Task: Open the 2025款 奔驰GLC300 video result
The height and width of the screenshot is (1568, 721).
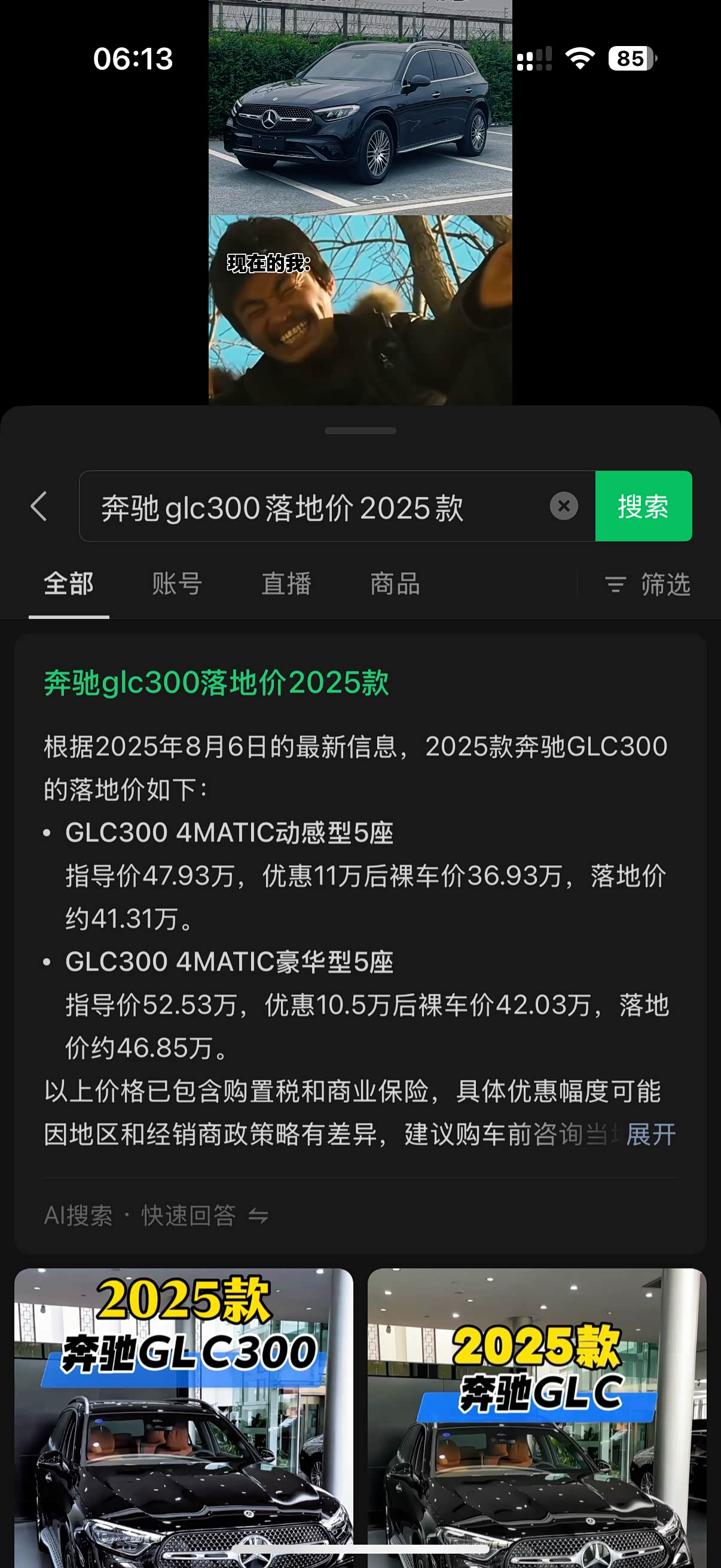Action: [x=184, y=1418]
